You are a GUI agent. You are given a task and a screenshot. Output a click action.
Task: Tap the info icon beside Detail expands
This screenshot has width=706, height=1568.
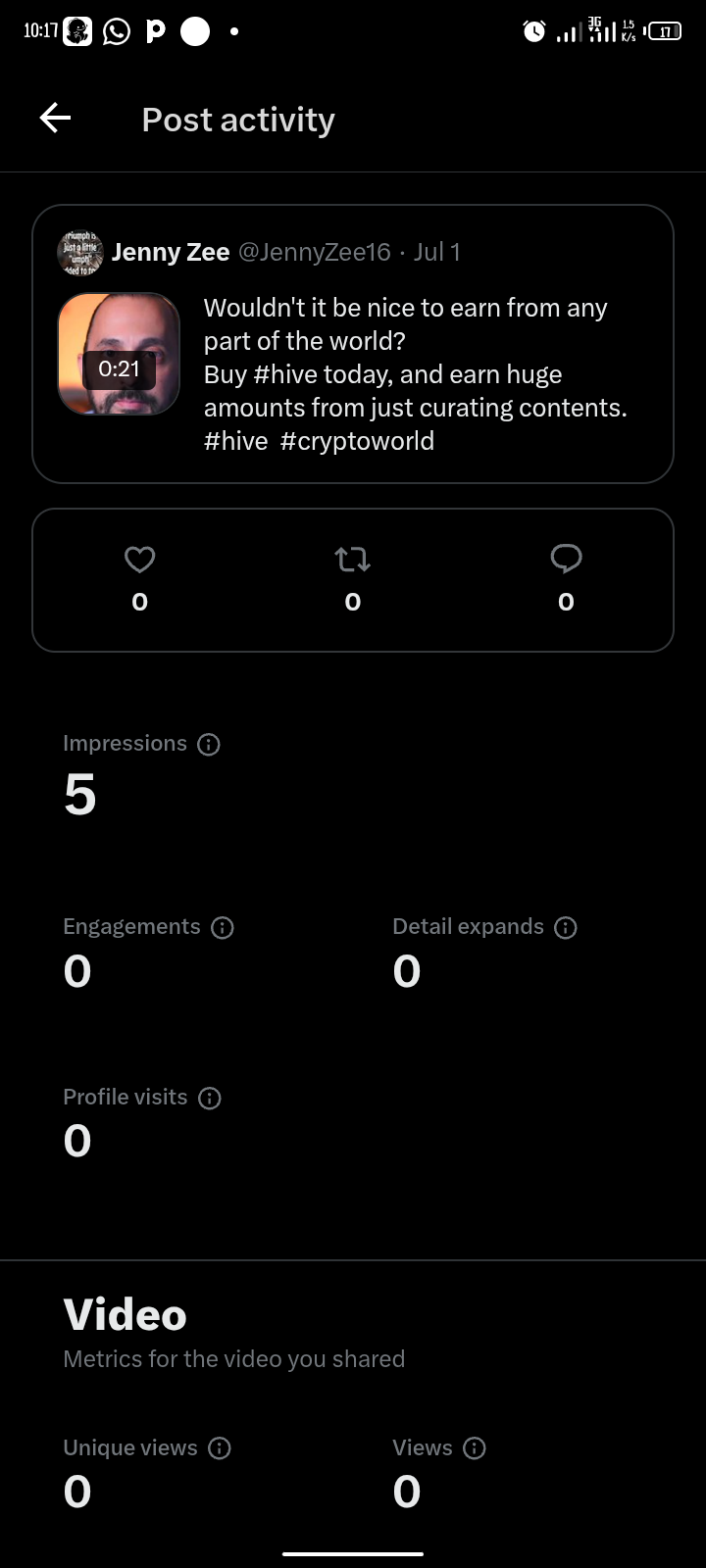(x=566, y=928)
